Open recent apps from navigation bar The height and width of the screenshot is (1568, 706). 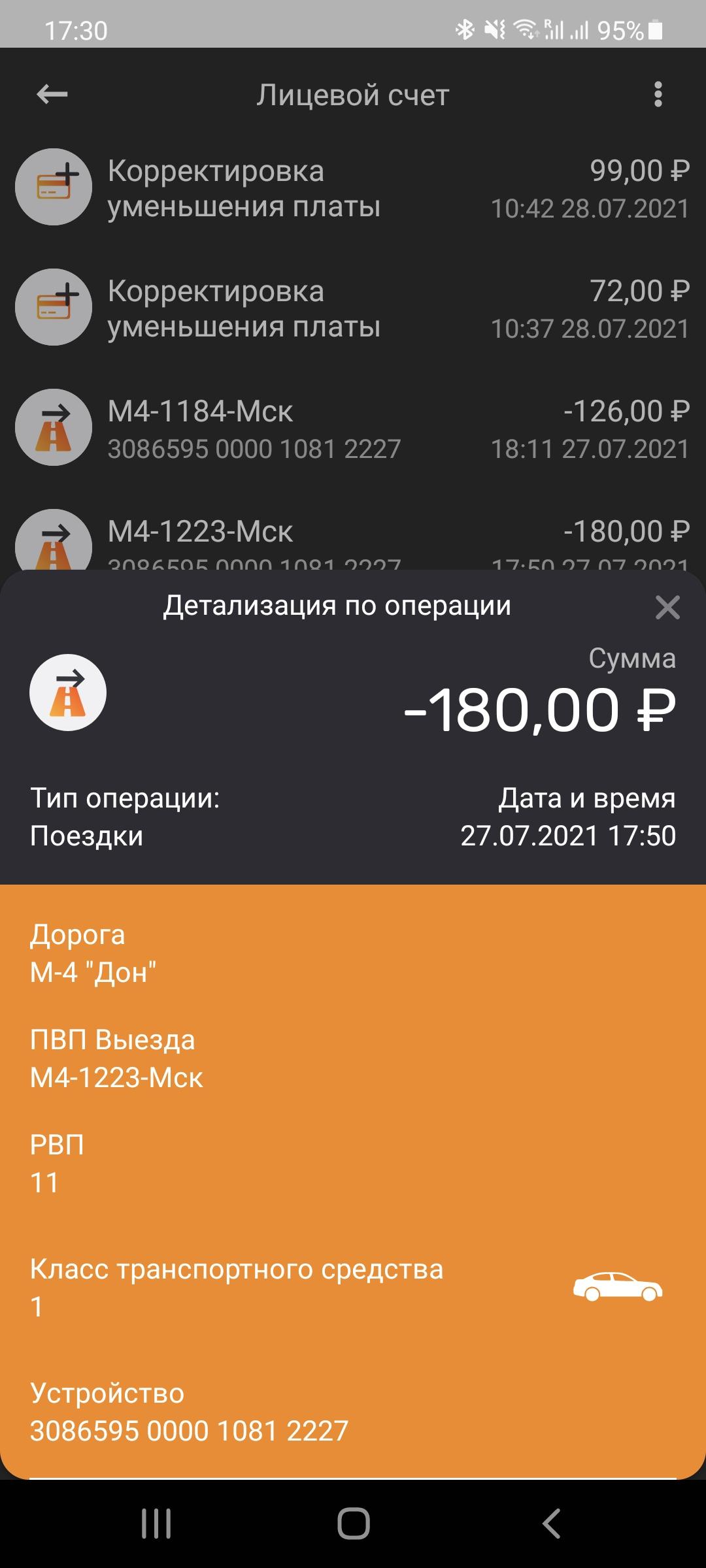coord(156,1524)
